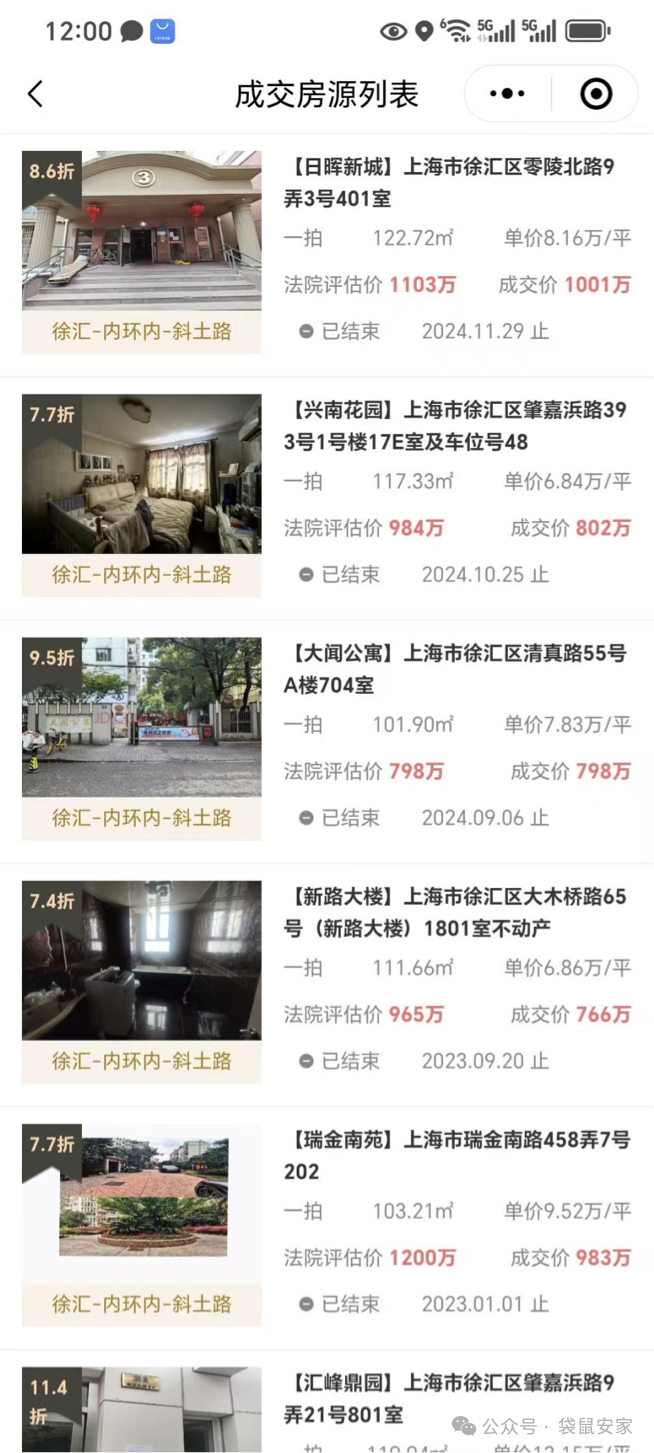654x1453 pixels.
Task: Go back from the sold listings page
Action: (36, 94)
